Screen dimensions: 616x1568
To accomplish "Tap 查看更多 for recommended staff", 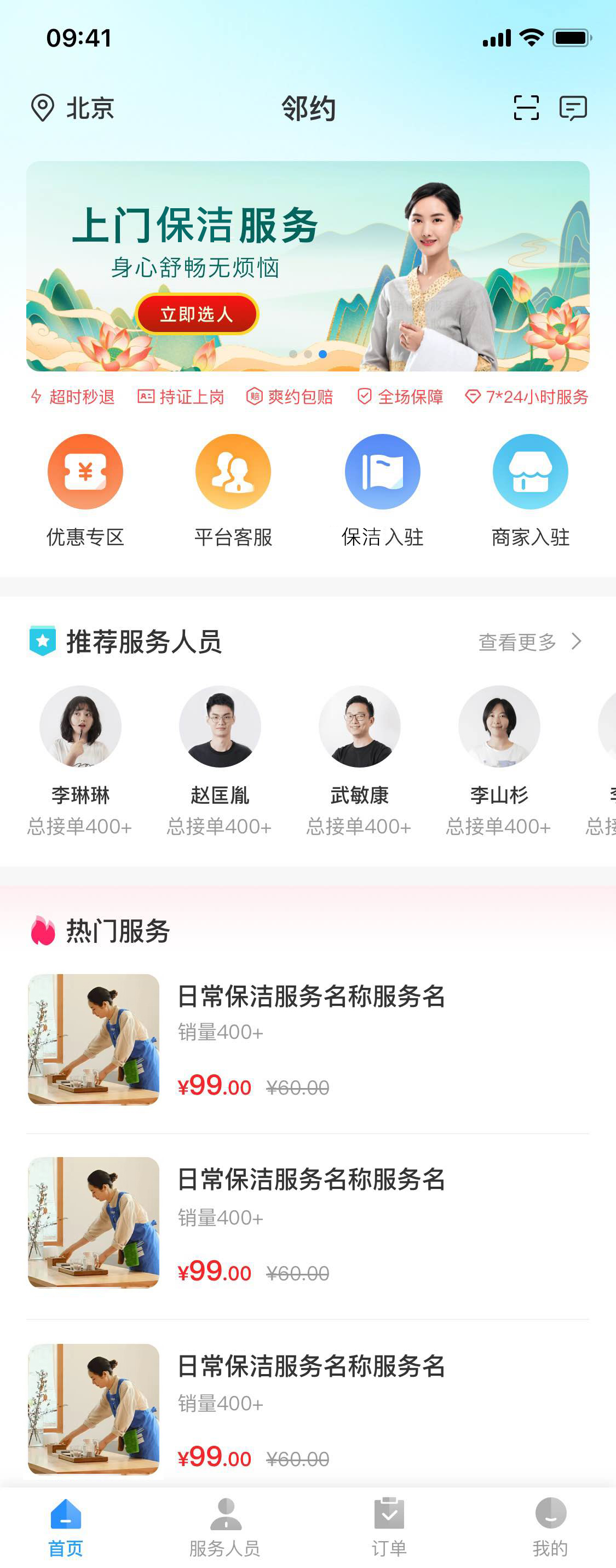I will (x=529, y=642).
